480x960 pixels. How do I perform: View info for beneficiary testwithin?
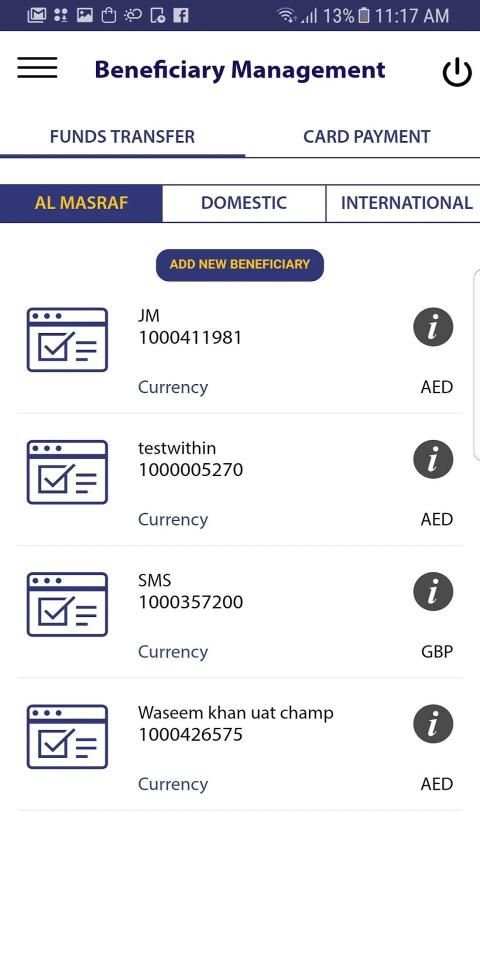[x=433, y=459]
